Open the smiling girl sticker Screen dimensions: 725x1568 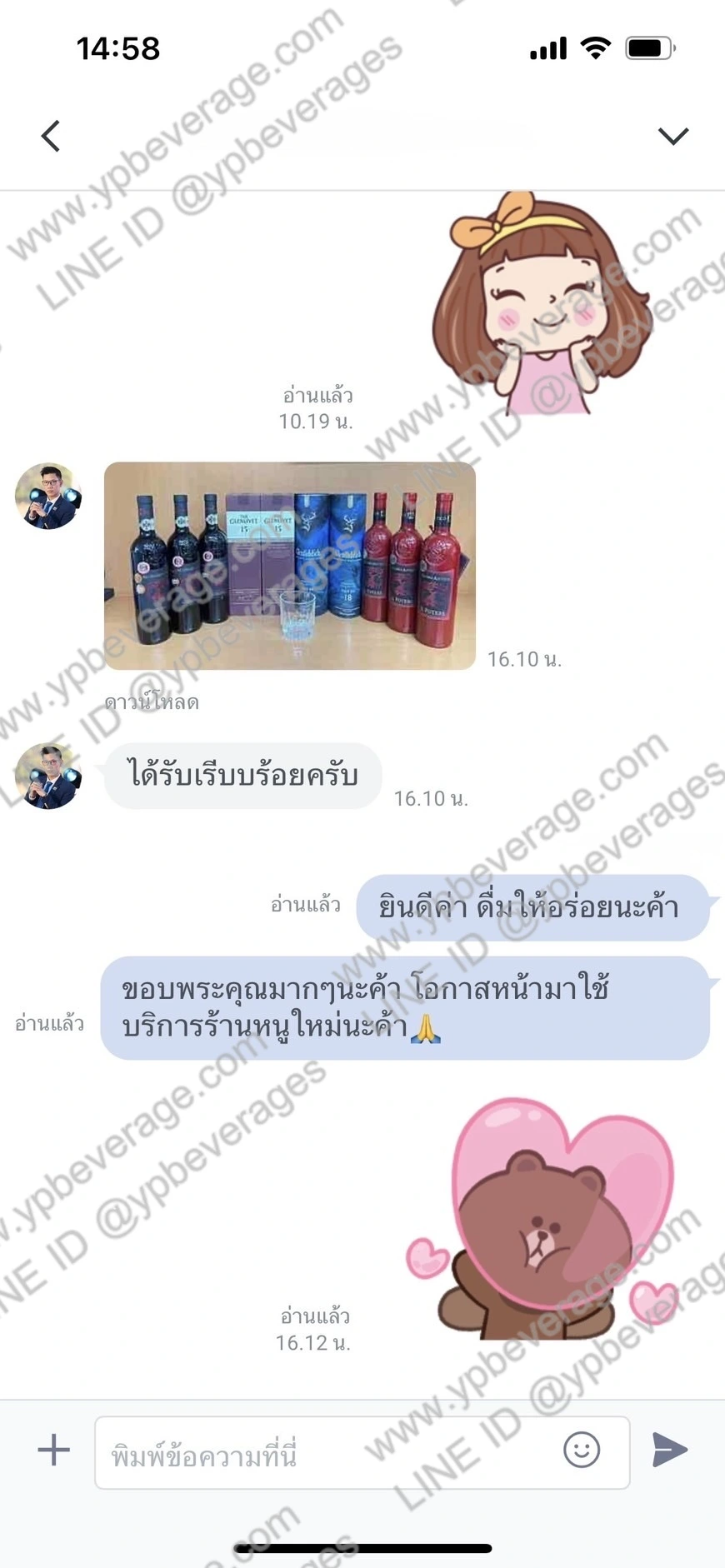click(540, 304)
